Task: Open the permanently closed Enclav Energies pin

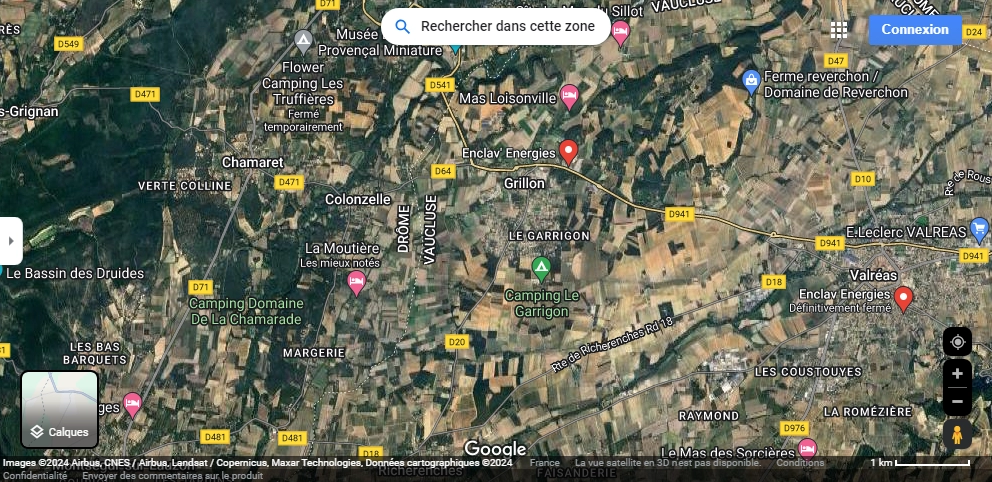Action: [x=903, y=298]
